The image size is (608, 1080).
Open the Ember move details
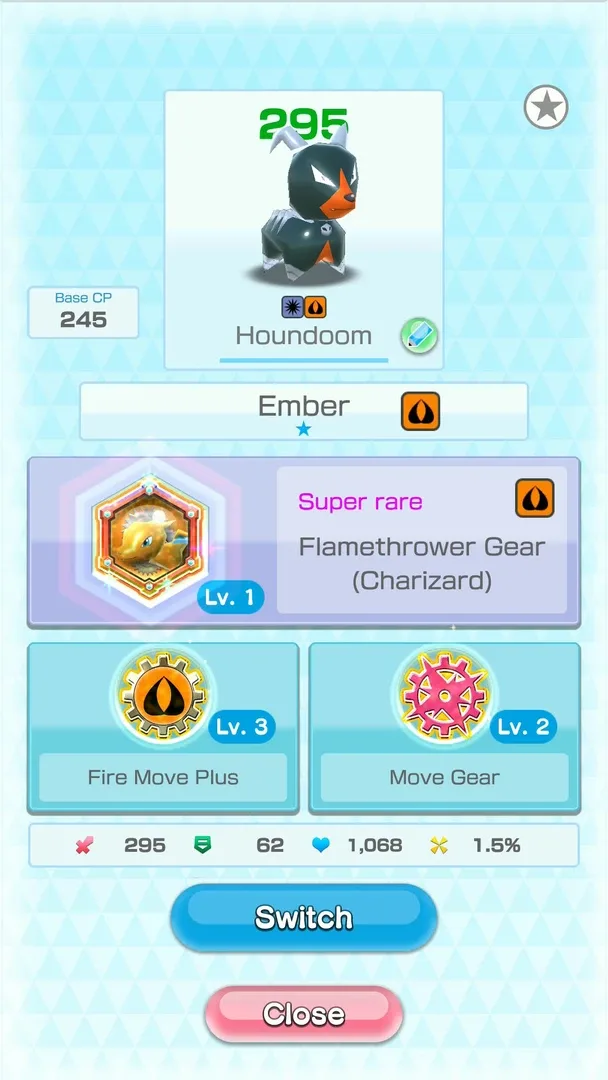[303, 410]
